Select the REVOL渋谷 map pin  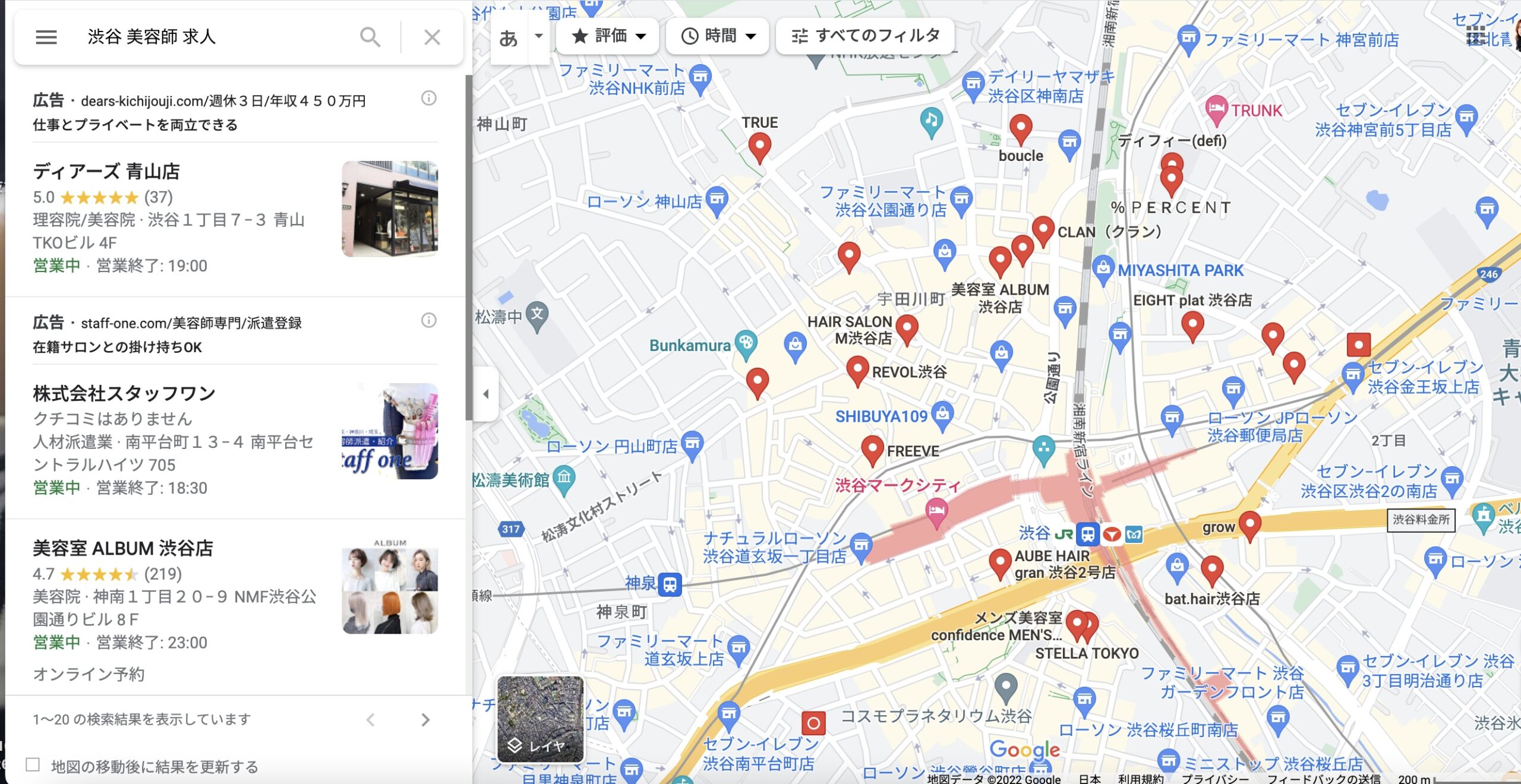coord(857,369)
